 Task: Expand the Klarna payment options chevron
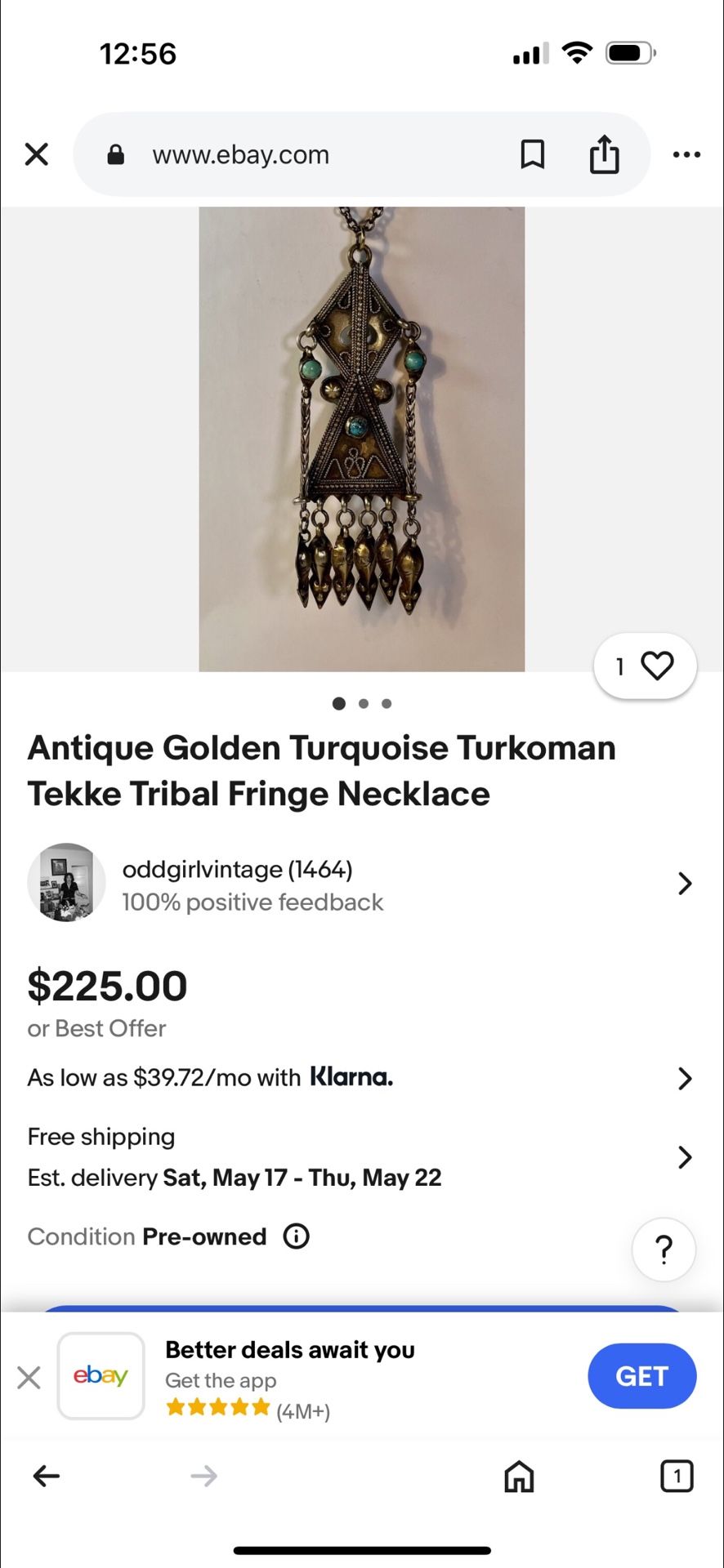[685, 1078]
